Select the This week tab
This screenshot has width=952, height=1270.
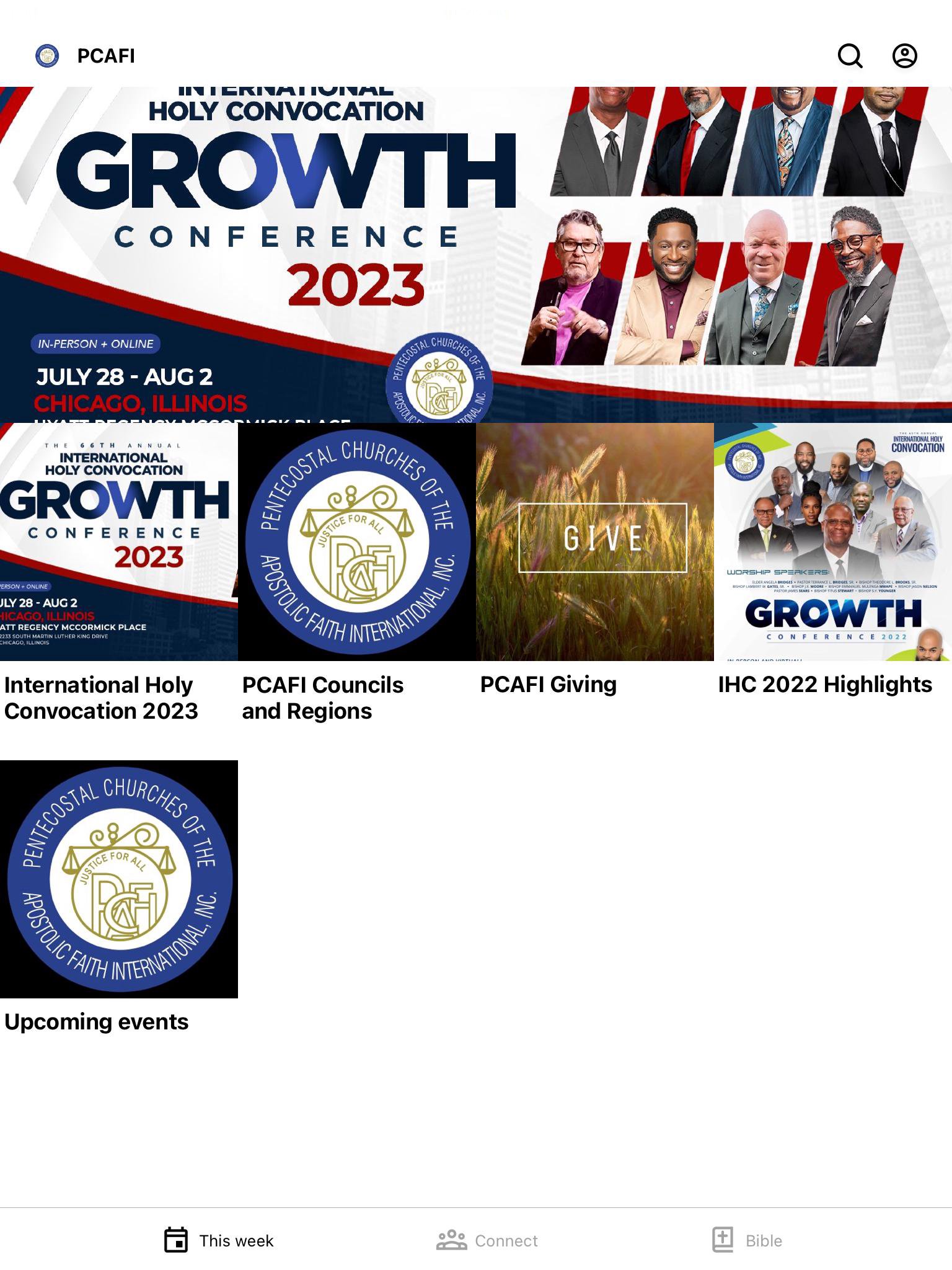point(218,1240)
